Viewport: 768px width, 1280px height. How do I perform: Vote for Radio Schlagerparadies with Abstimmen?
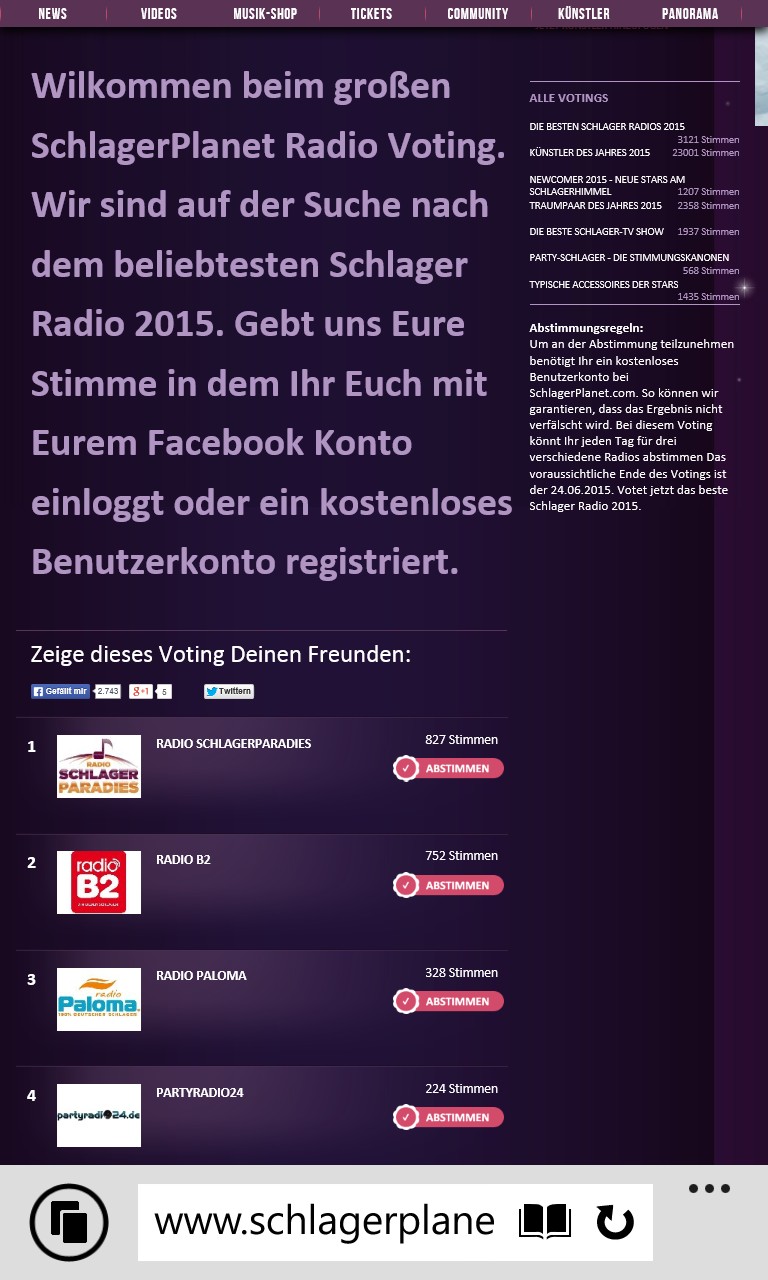(448, 768)
